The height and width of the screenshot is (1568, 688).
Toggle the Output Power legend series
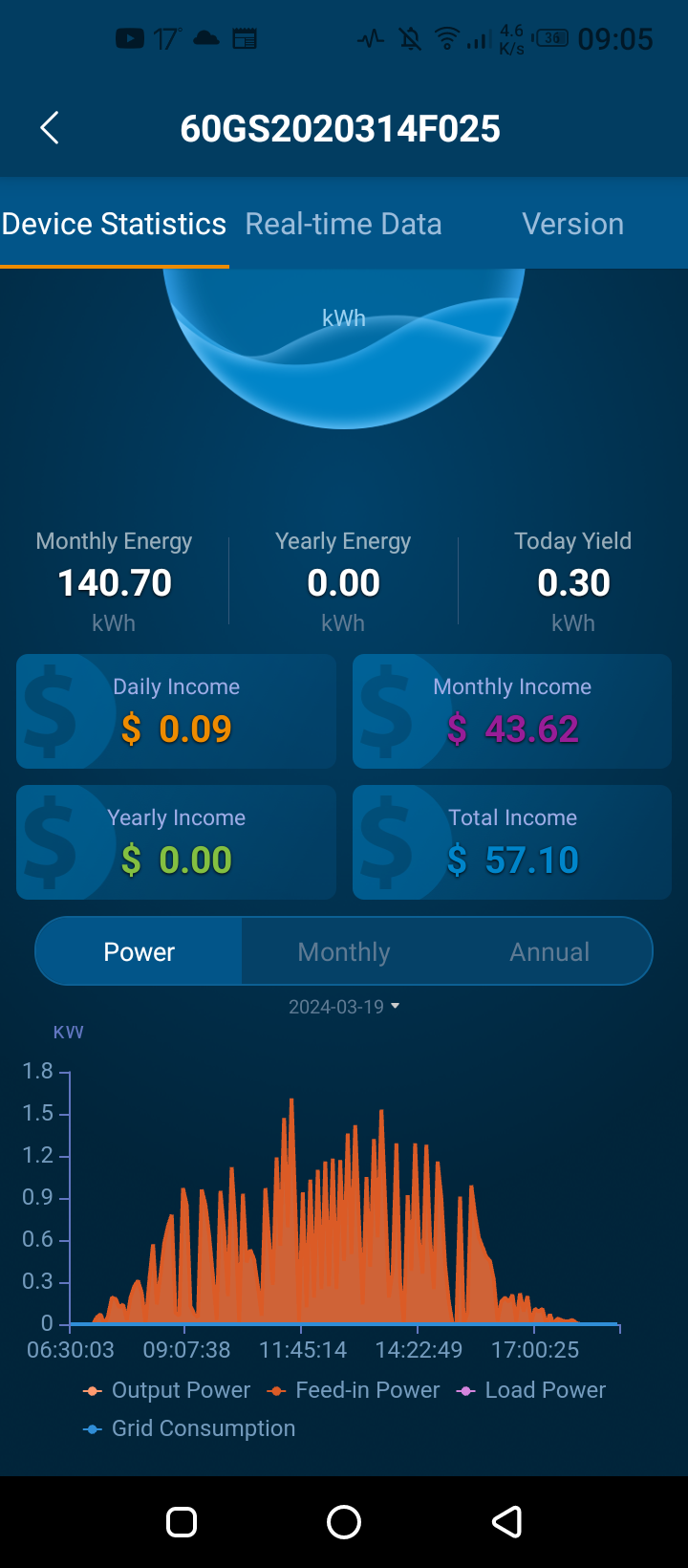167,1390
